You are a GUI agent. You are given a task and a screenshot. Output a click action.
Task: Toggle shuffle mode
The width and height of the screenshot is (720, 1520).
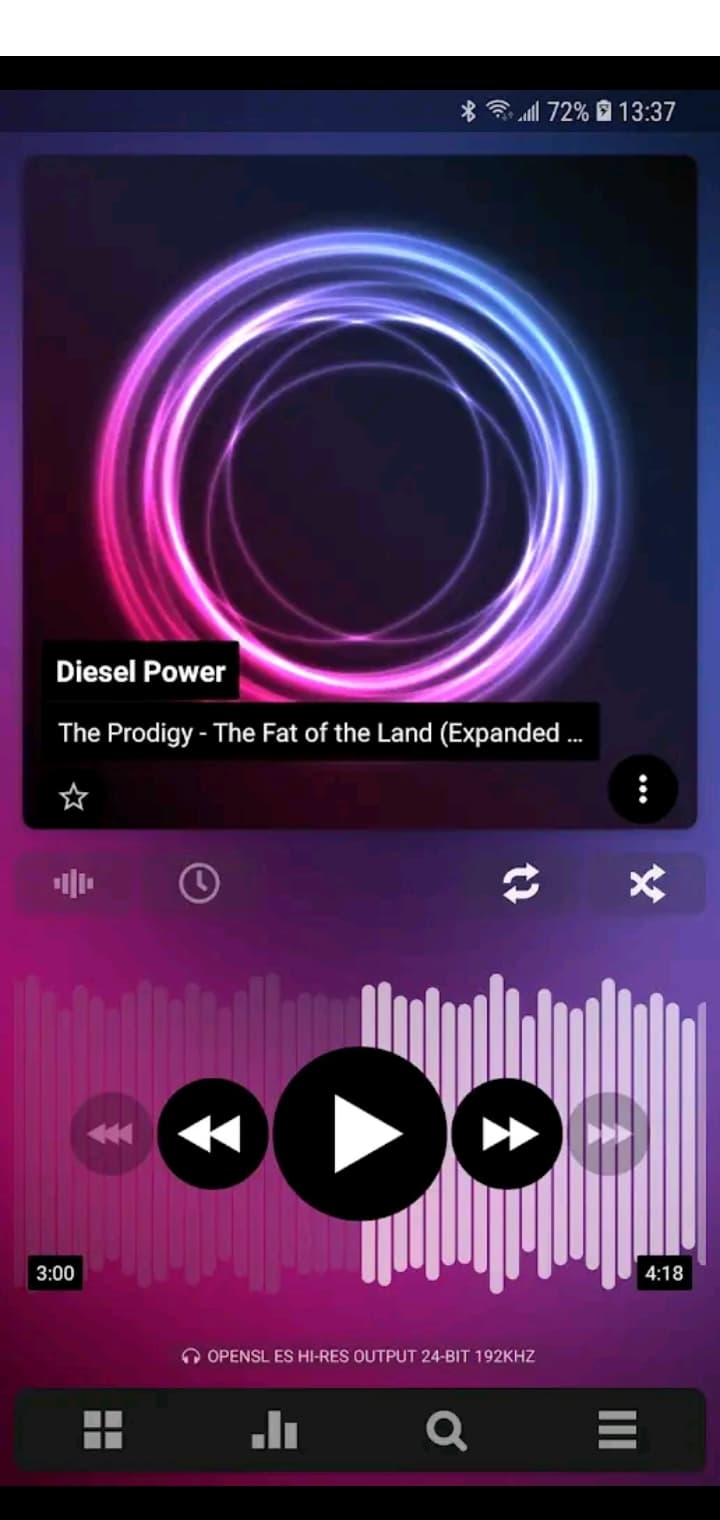647,883
